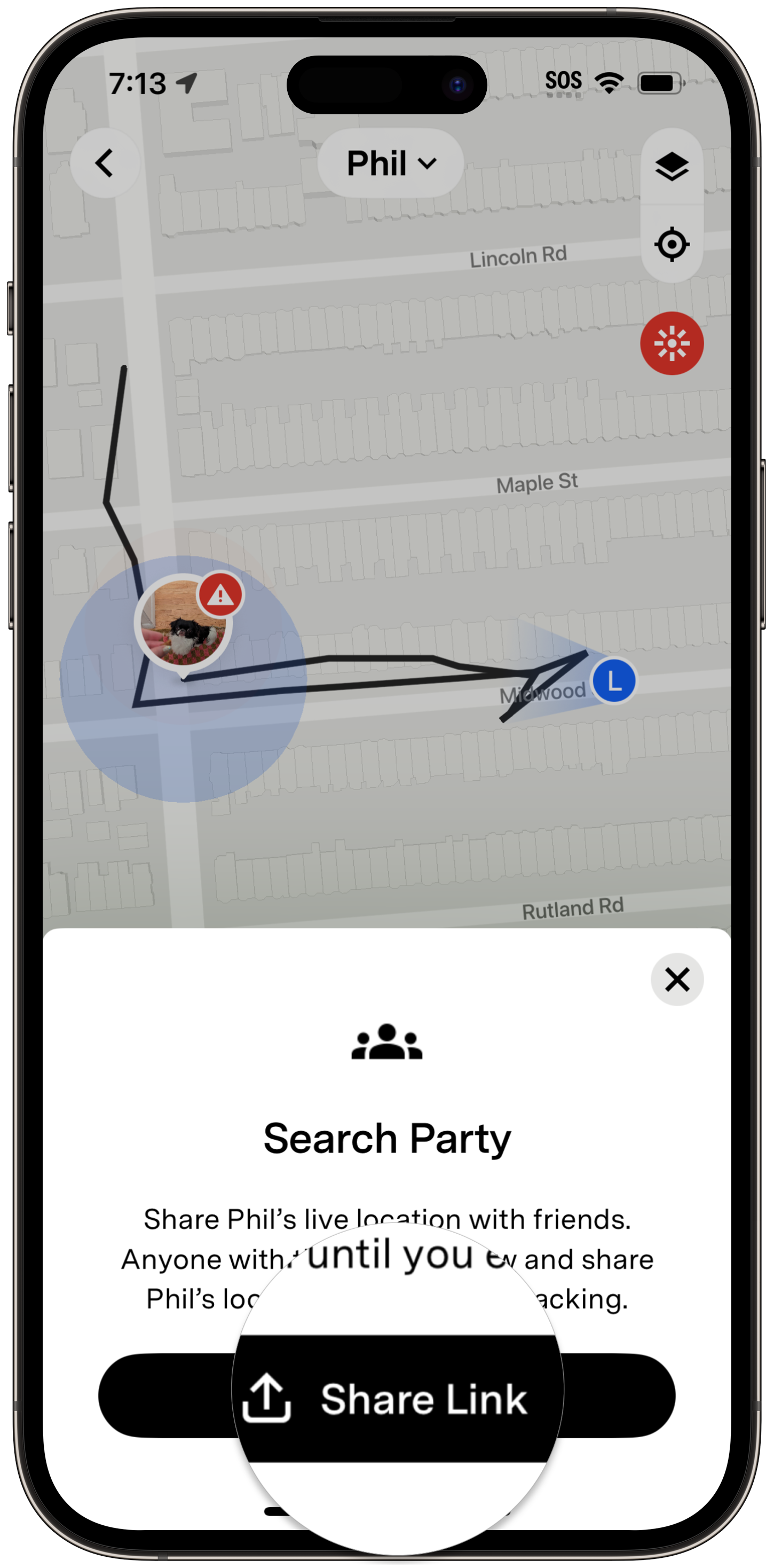Tap the red light button on the map
Screen dimensions: 774x1568
[672, 343]
